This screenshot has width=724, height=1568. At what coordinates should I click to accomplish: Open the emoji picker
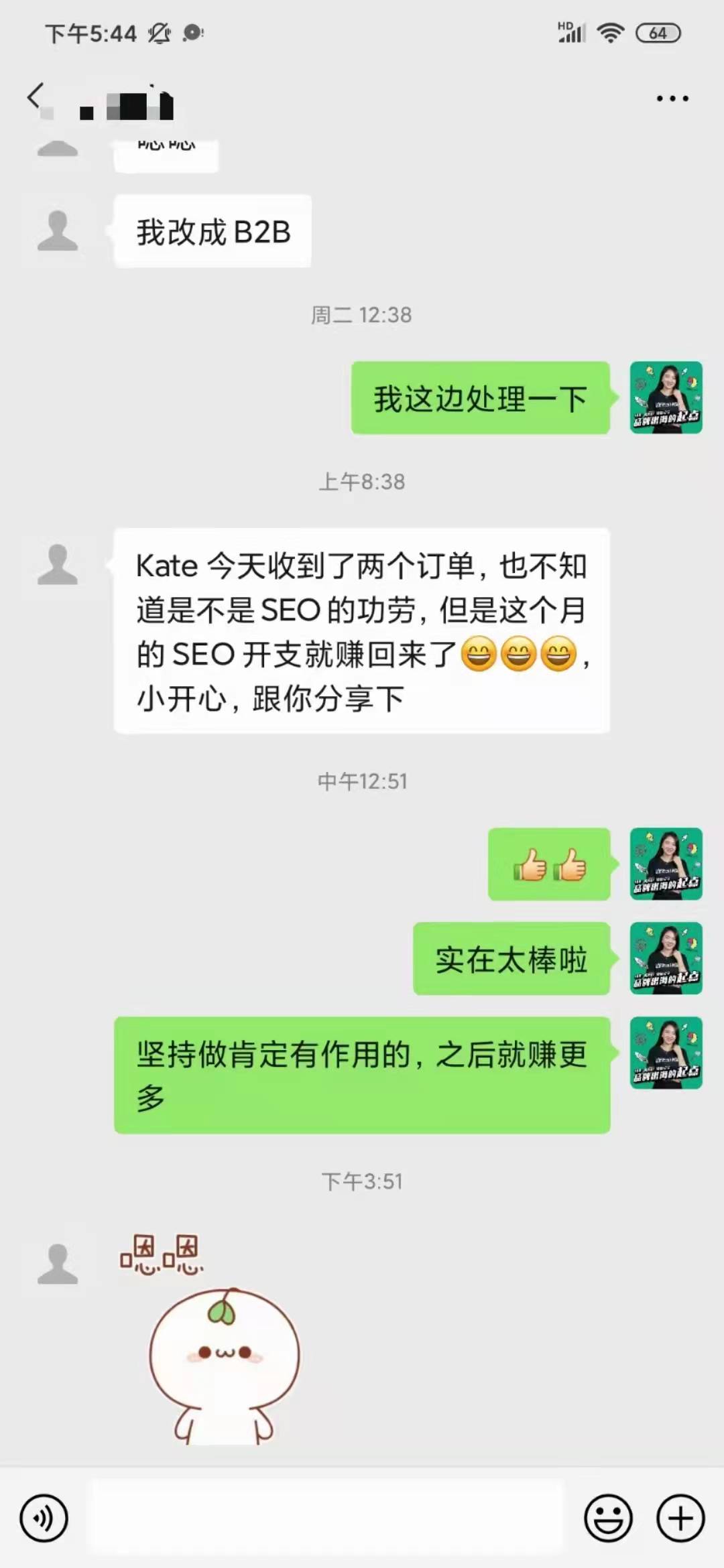(608, 1518)
